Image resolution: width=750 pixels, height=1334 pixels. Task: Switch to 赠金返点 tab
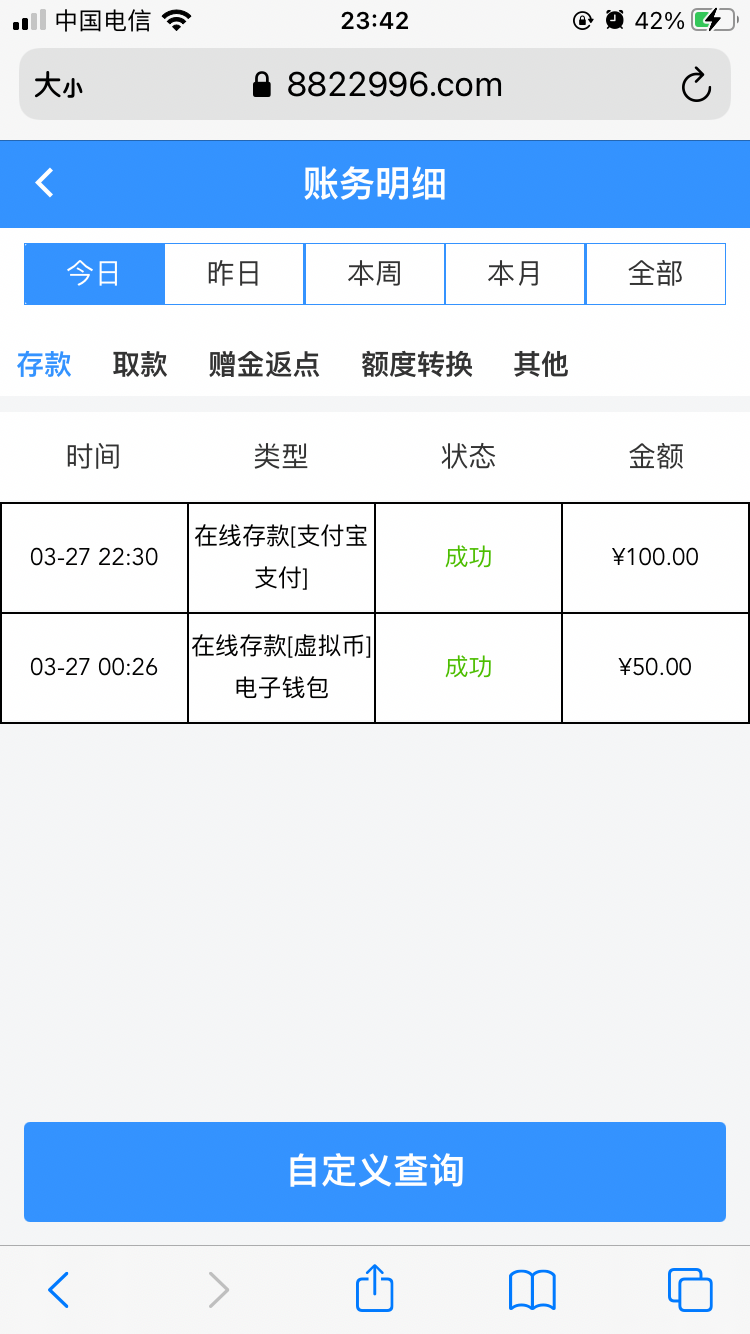(x=264, y=364)
